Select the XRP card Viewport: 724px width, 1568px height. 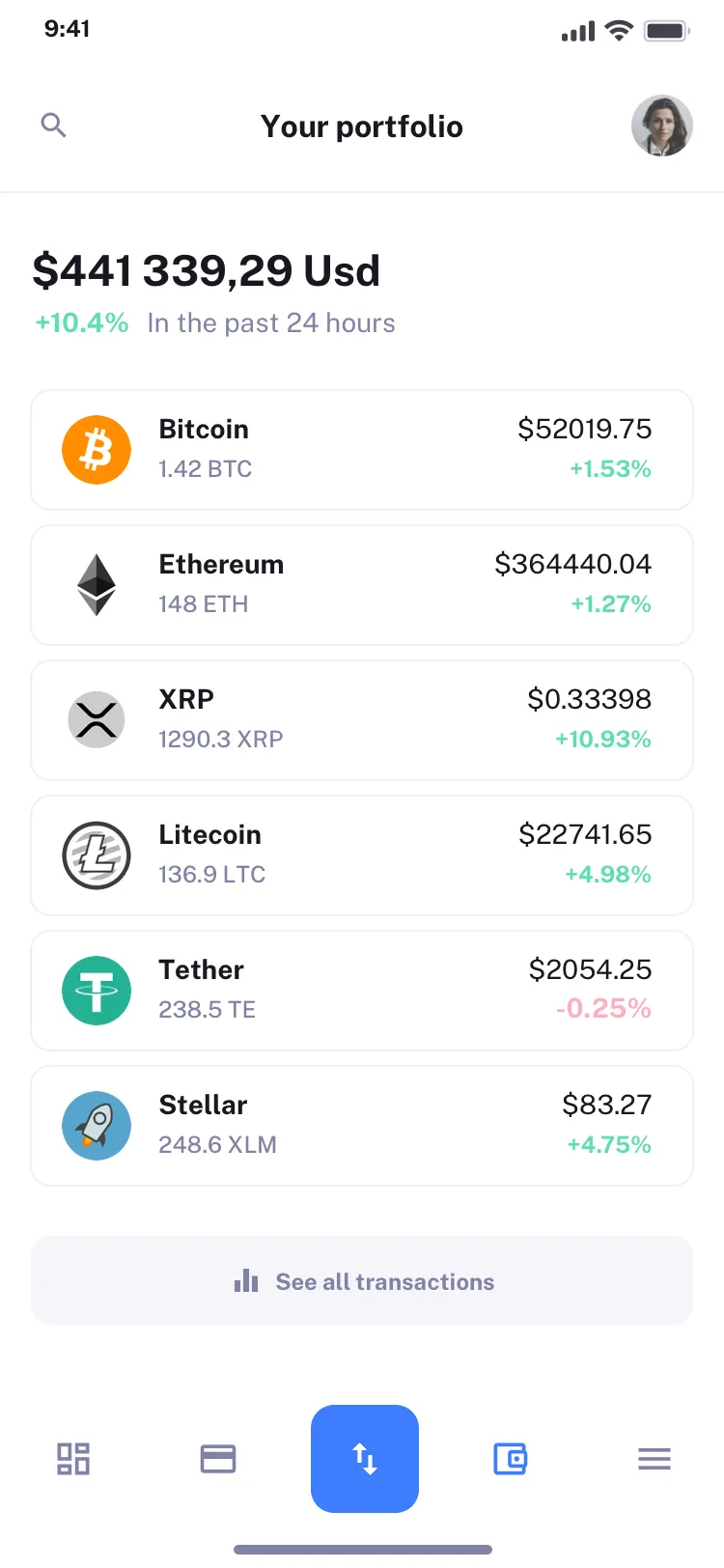point(362,720)
